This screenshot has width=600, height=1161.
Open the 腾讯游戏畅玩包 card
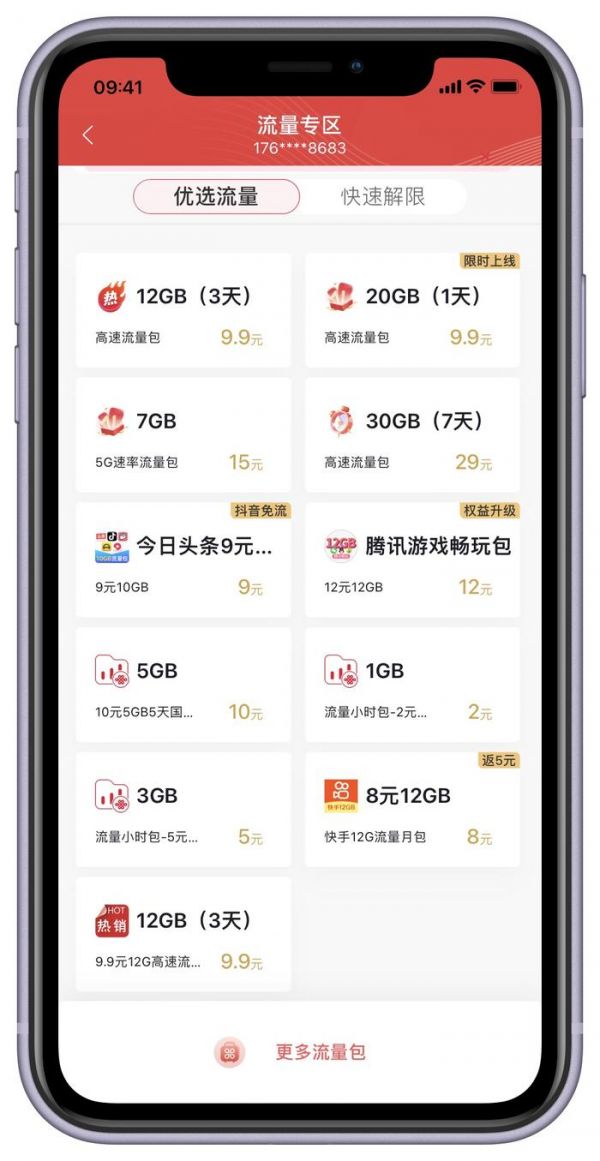412,561
